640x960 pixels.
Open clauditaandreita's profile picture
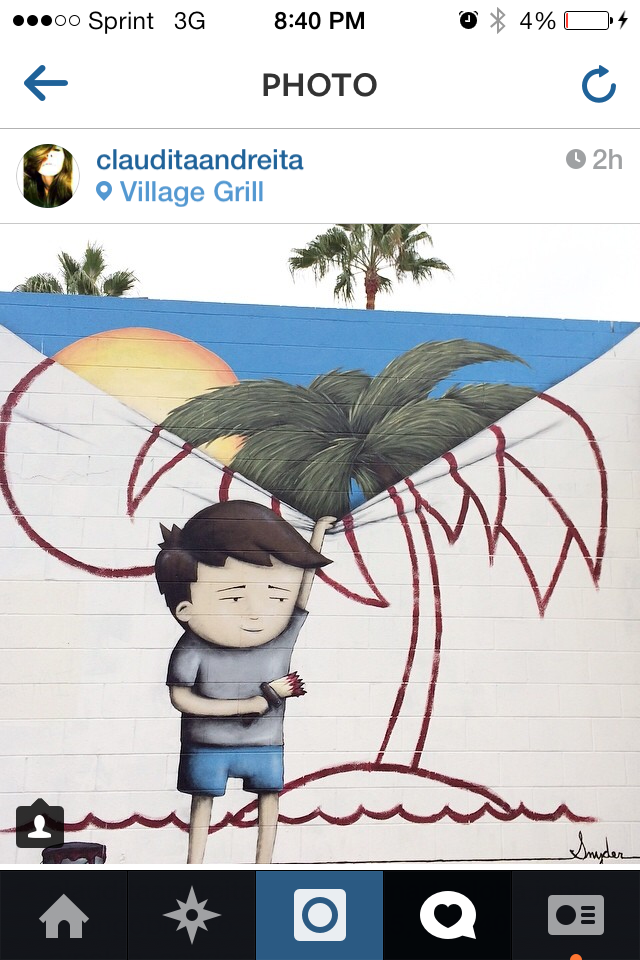[x=48, y=176]
